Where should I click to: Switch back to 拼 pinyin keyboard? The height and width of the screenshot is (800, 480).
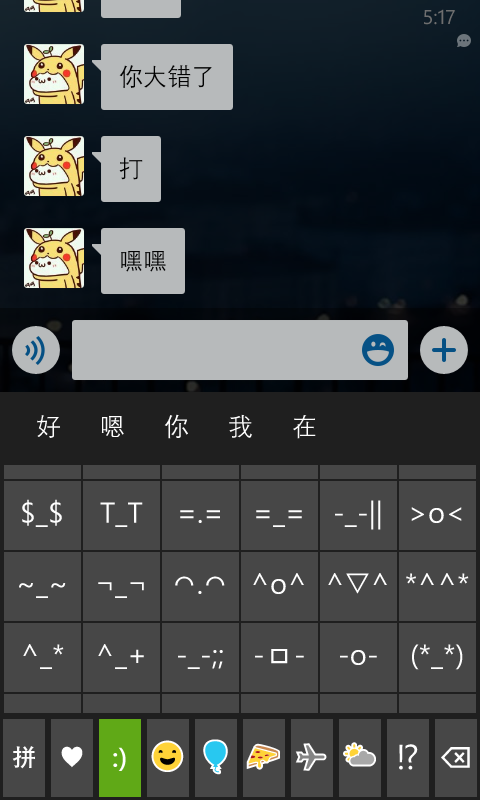pyautogui.click(x=24, y=758)
